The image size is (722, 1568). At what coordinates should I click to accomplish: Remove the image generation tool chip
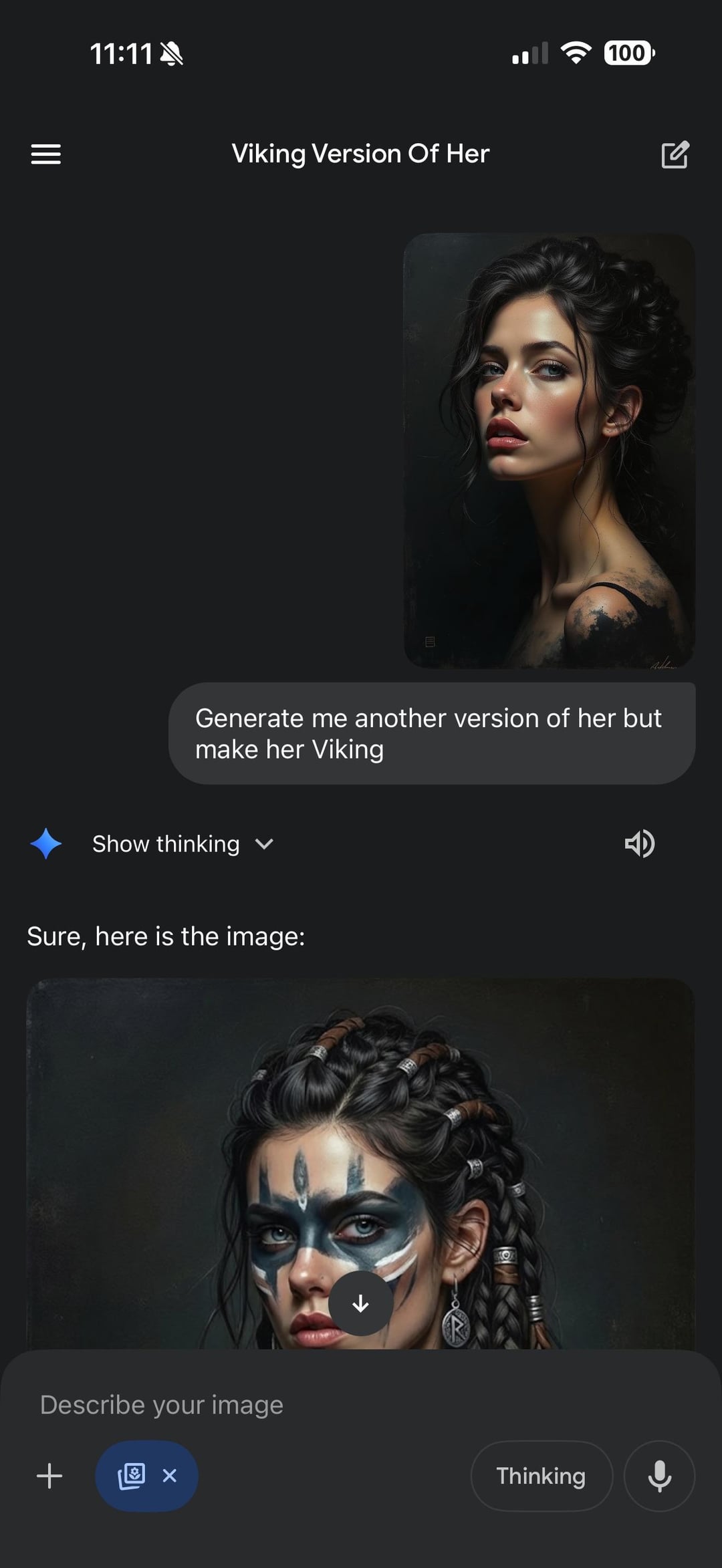pyautogui.click(x=170, y=1476)
